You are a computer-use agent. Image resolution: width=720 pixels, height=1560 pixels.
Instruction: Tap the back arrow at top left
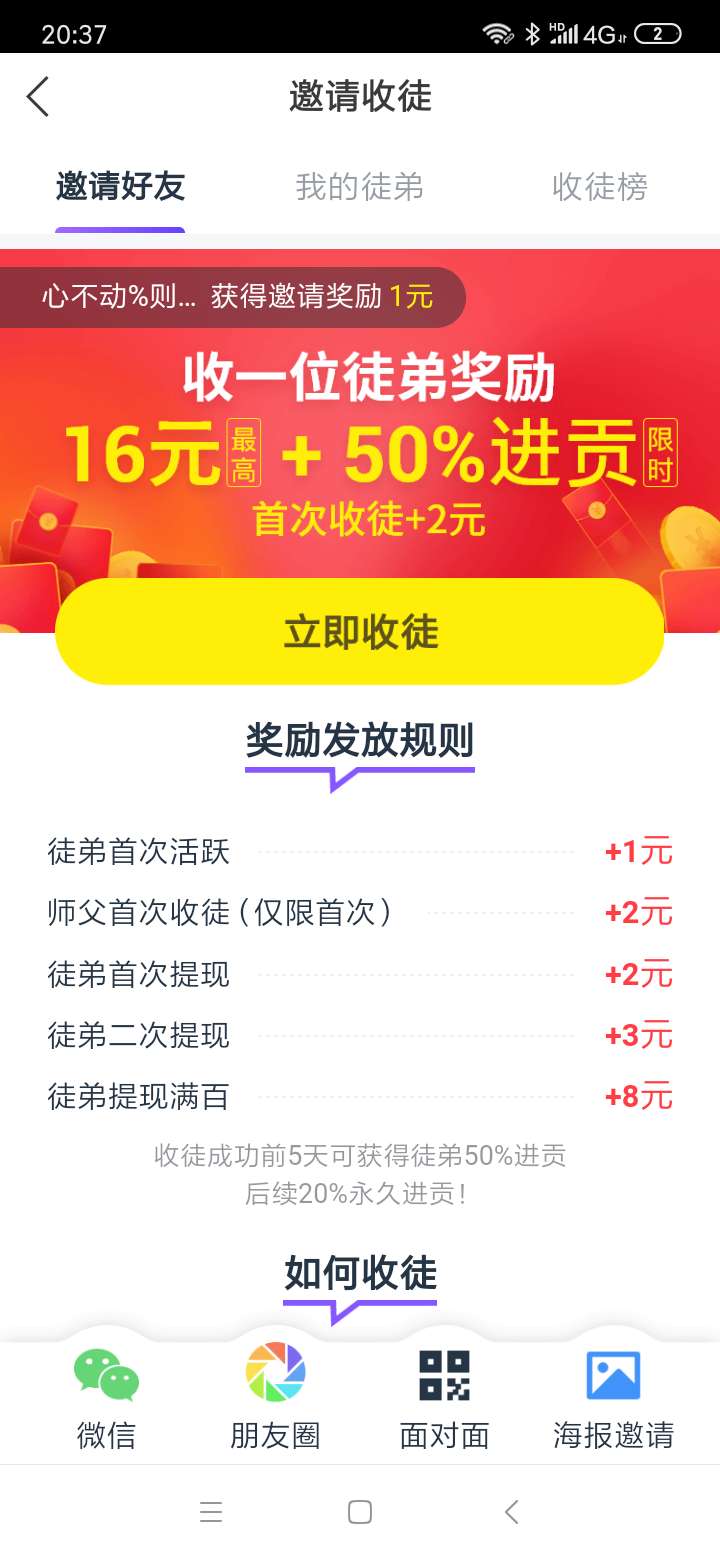pyautogui.click(x=37, y=97)
